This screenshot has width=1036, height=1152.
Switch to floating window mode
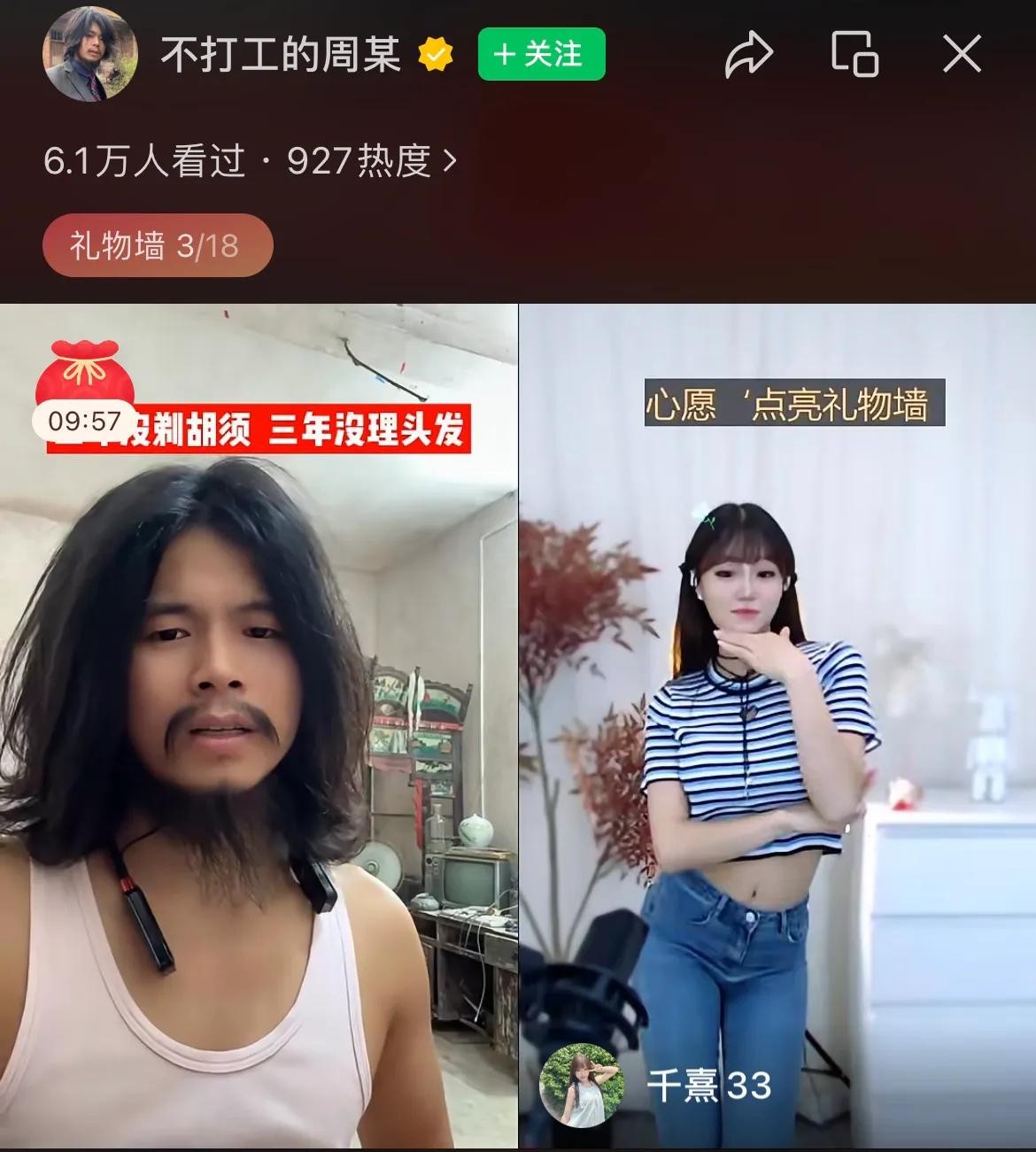coord(854,54)
